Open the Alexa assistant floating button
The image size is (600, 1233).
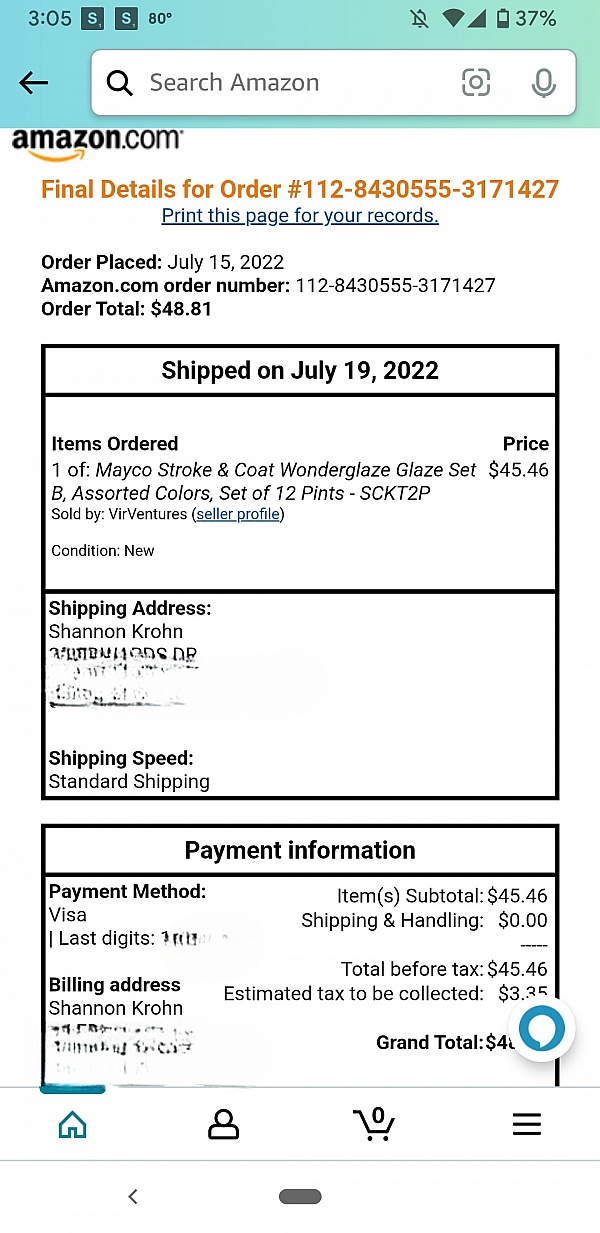pyautogui.click(x=541, y=1030)
